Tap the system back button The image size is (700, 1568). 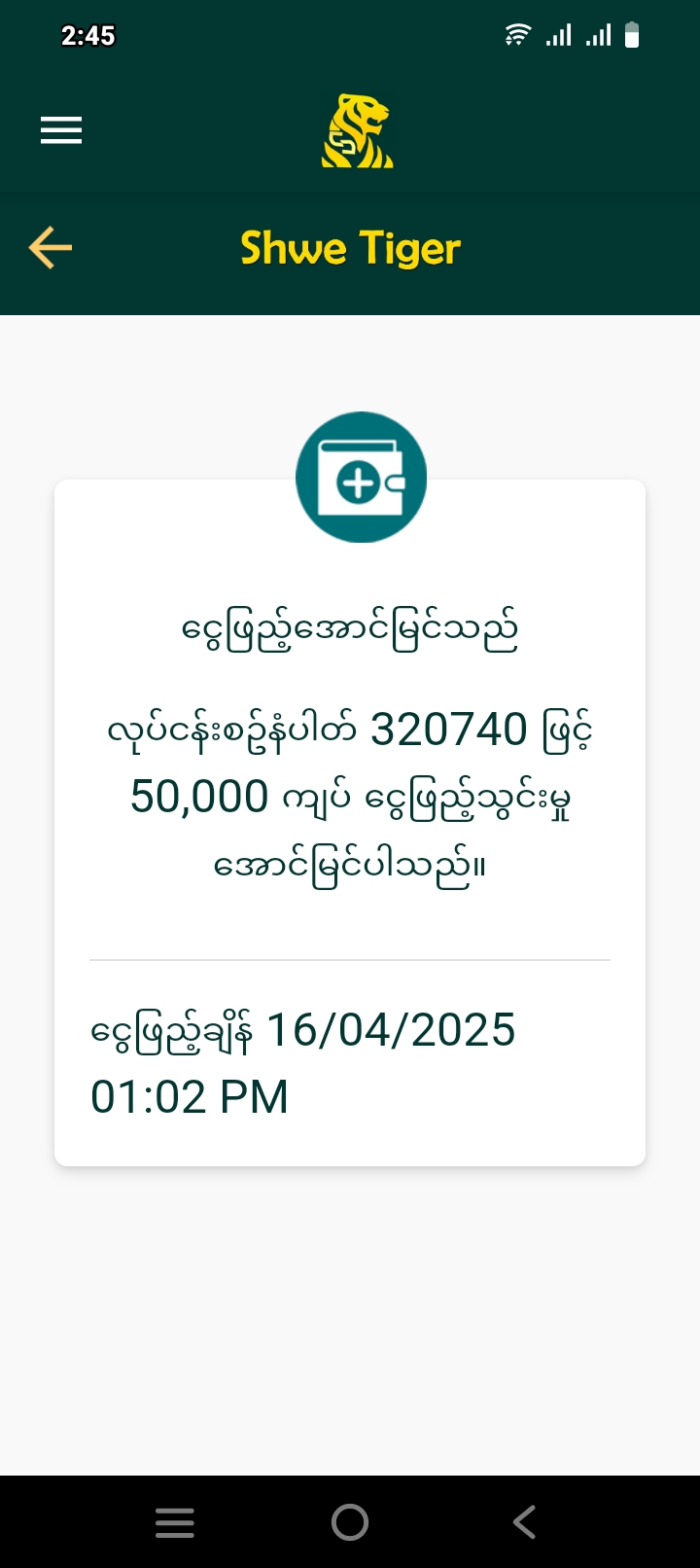click(x=524, y=1522)
